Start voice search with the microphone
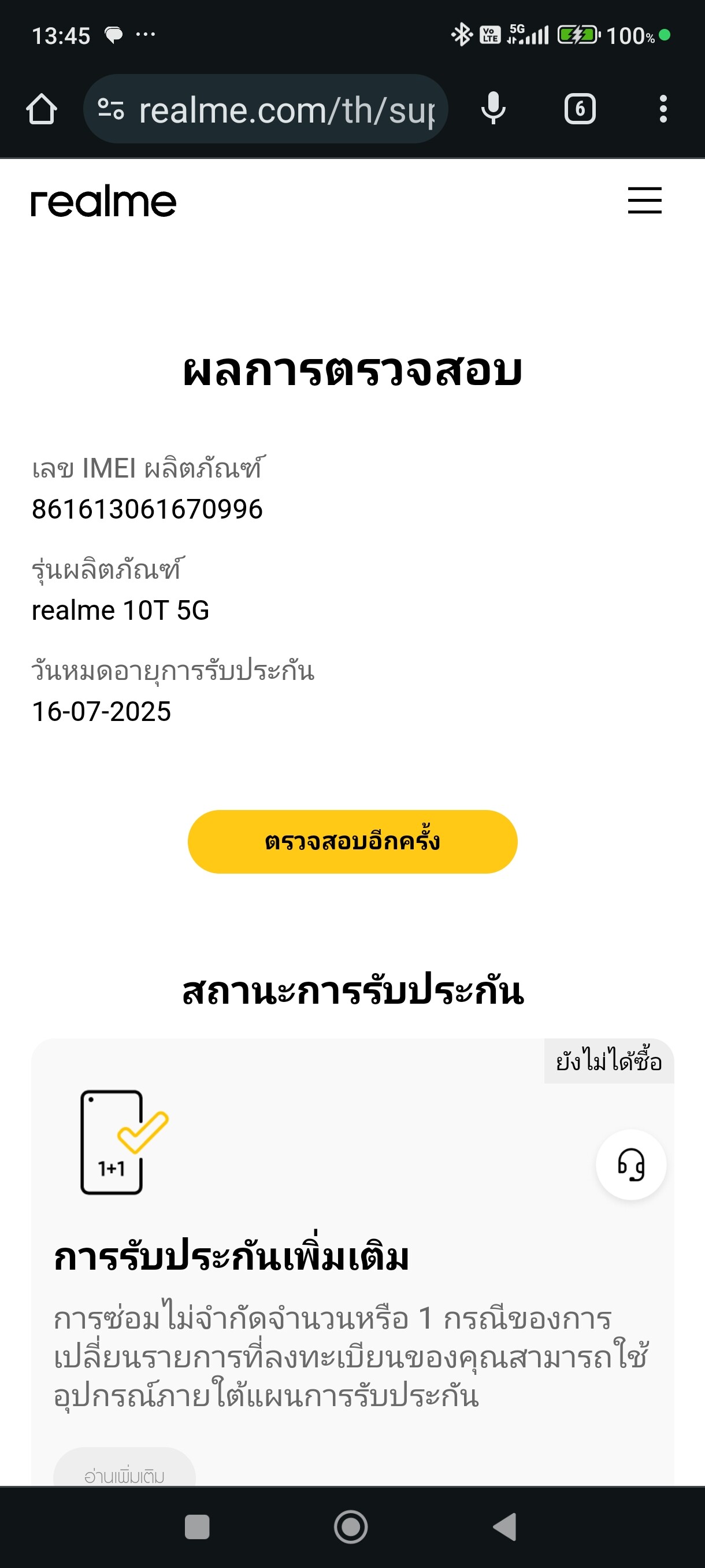The height and width of the screenshot is (1568, 705). pyautogui.click(x=493, y=109)
